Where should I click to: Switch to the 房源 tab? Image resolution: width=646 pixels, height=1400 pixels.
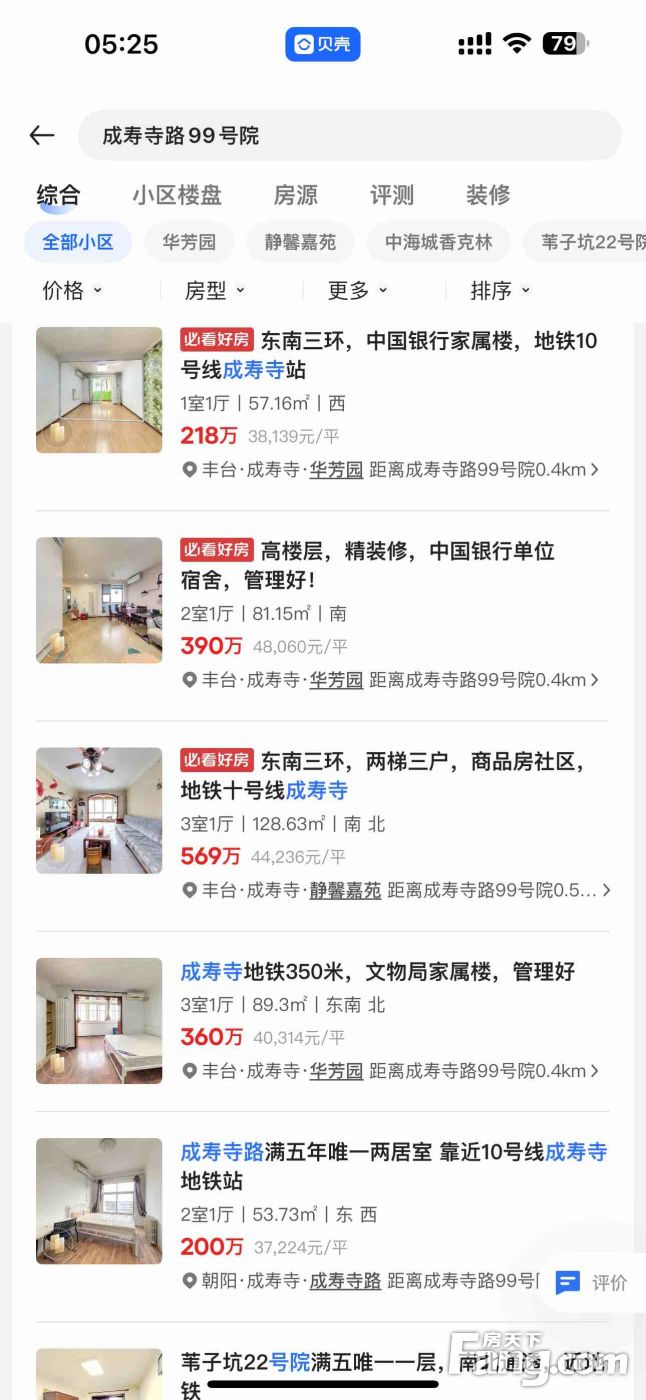pyautogui.click(x=296, y=195)
